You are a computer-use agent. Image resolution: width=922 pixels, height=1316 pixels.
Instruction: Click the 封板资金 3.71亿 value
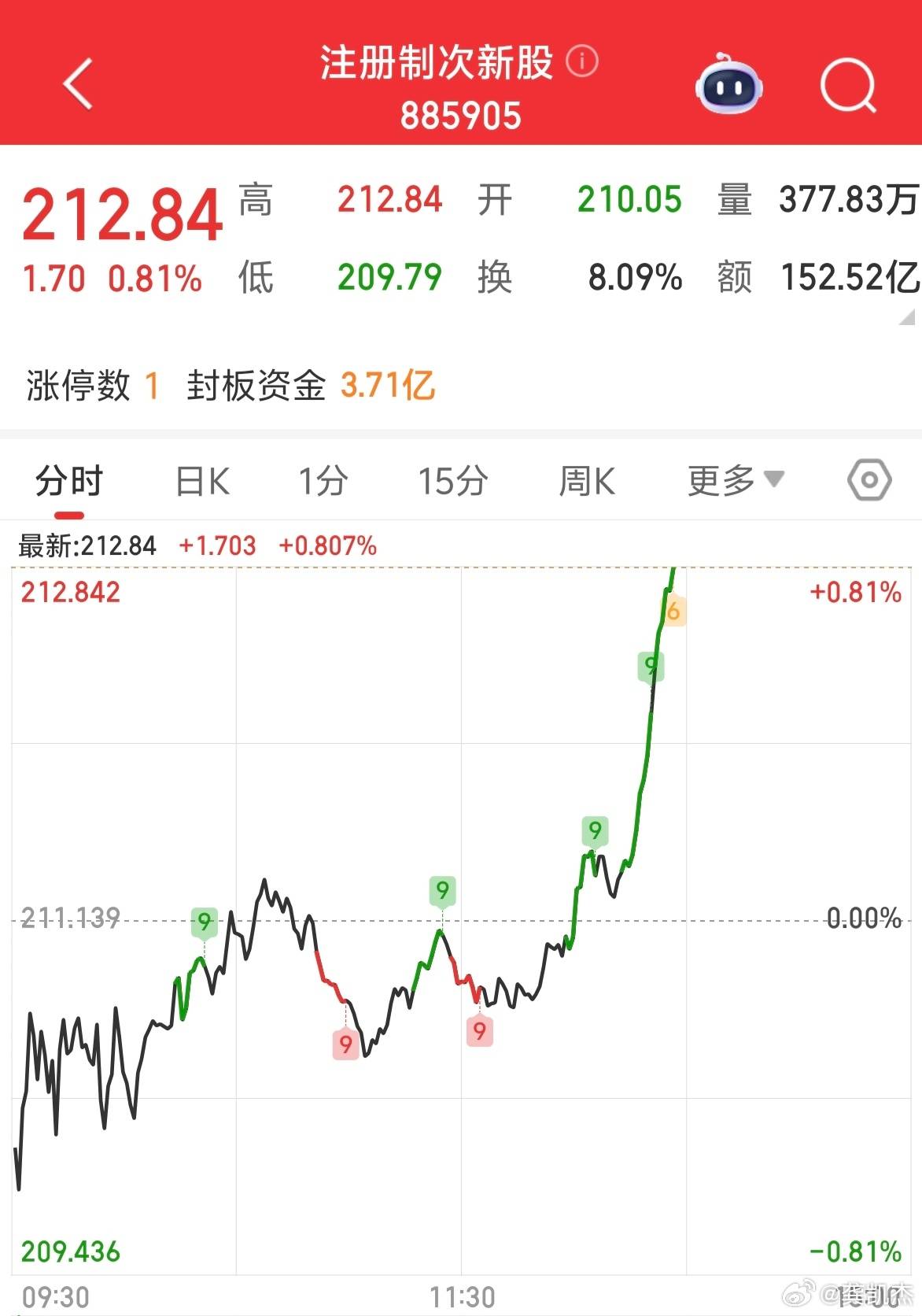(389, 386)
